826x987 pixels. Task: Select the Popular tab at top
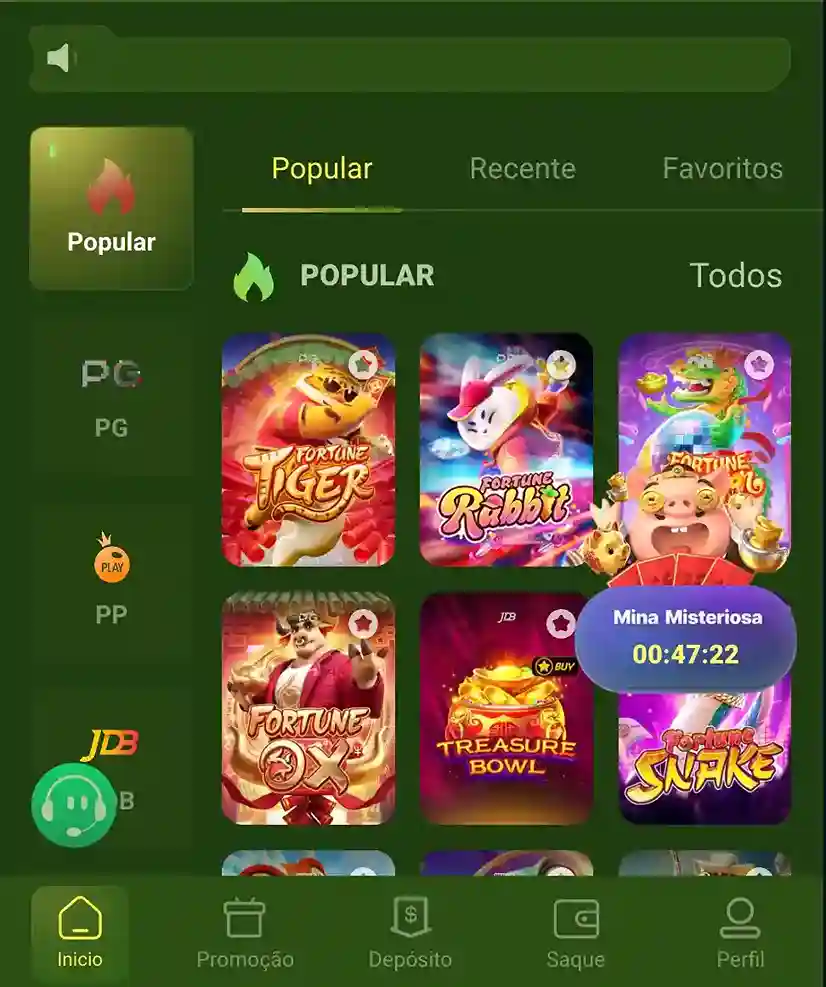pyautogui.click(x=322, y=168)
